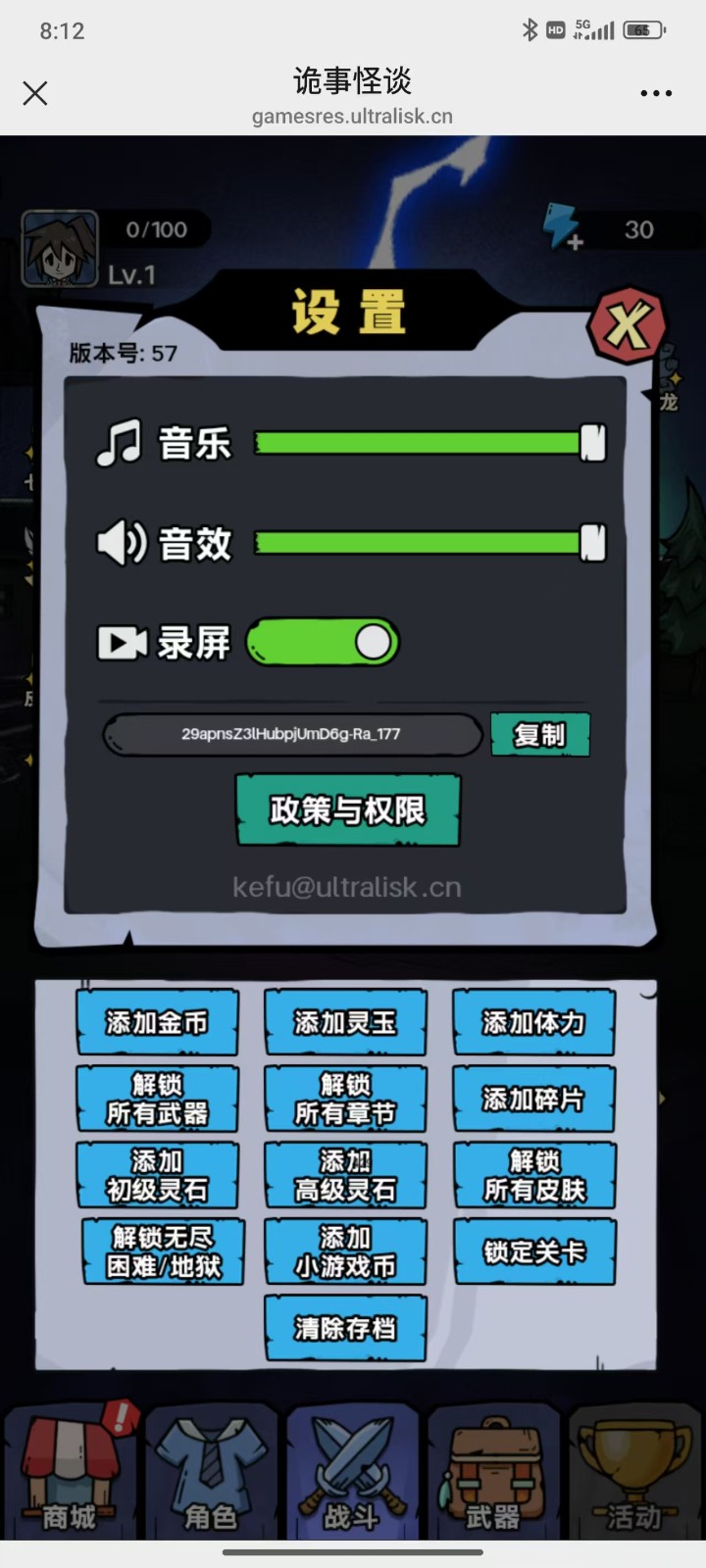Tap 解锁所有武器 button

157,1099
